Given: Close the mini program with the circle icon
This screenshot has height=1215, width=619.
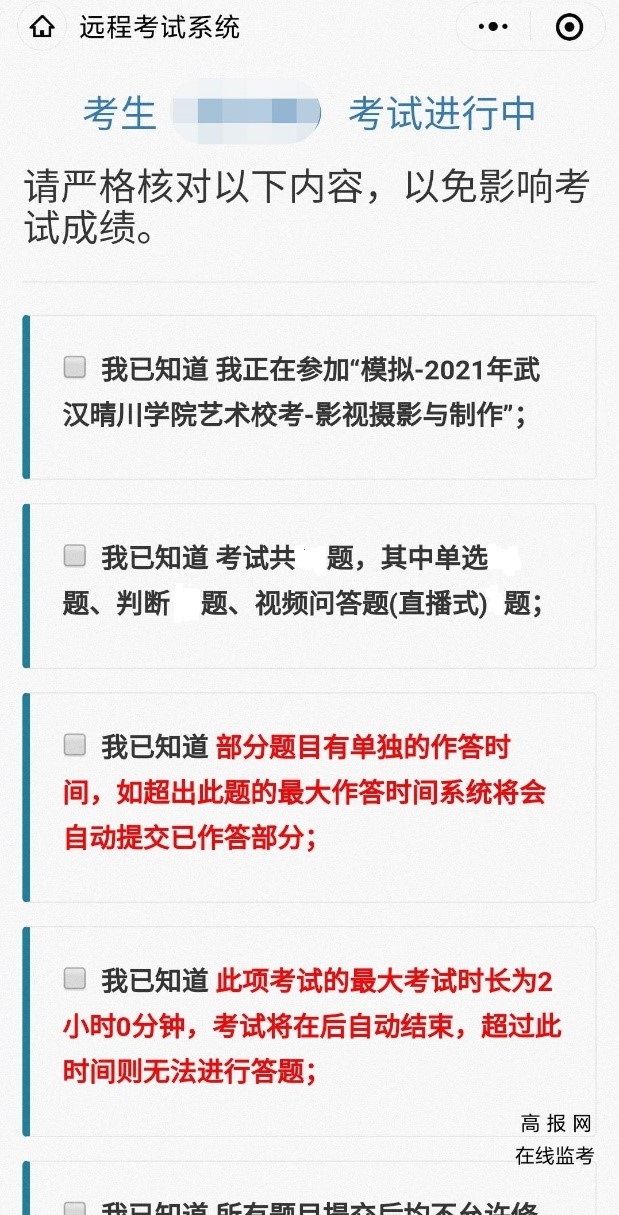Looking at the screenshot, I should tap(569, 27).
